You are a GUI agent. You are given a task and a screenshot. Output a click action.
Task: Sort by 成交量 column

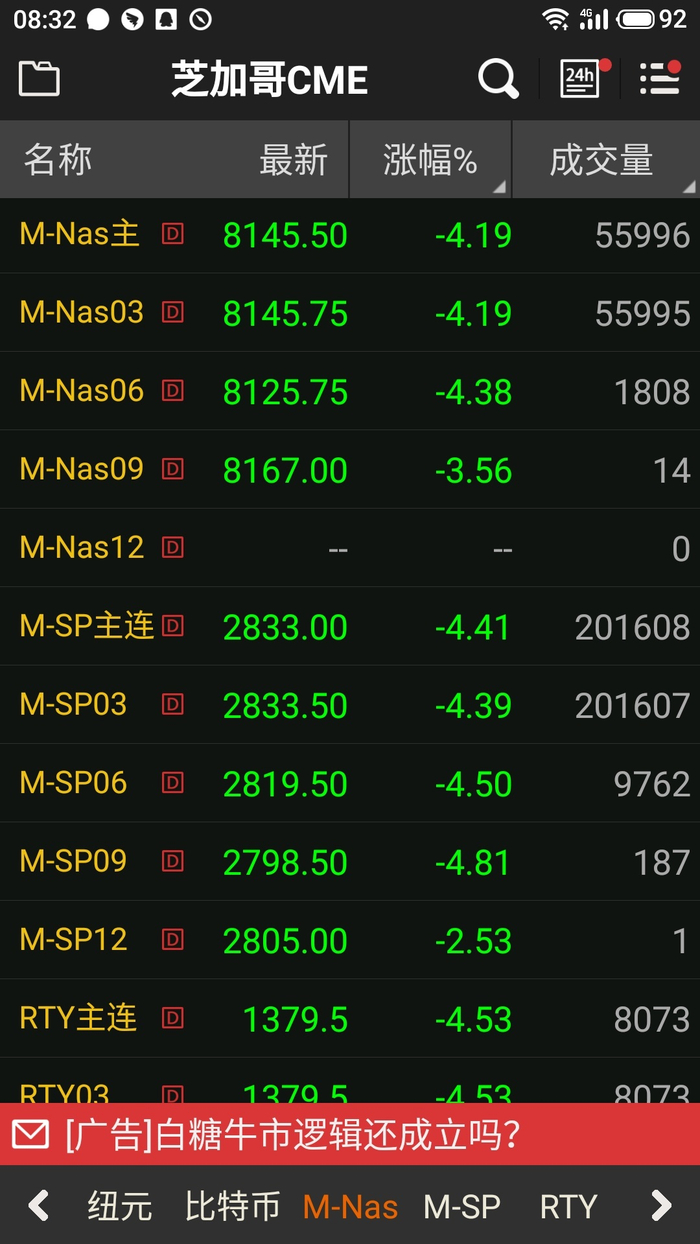point(606,160)
